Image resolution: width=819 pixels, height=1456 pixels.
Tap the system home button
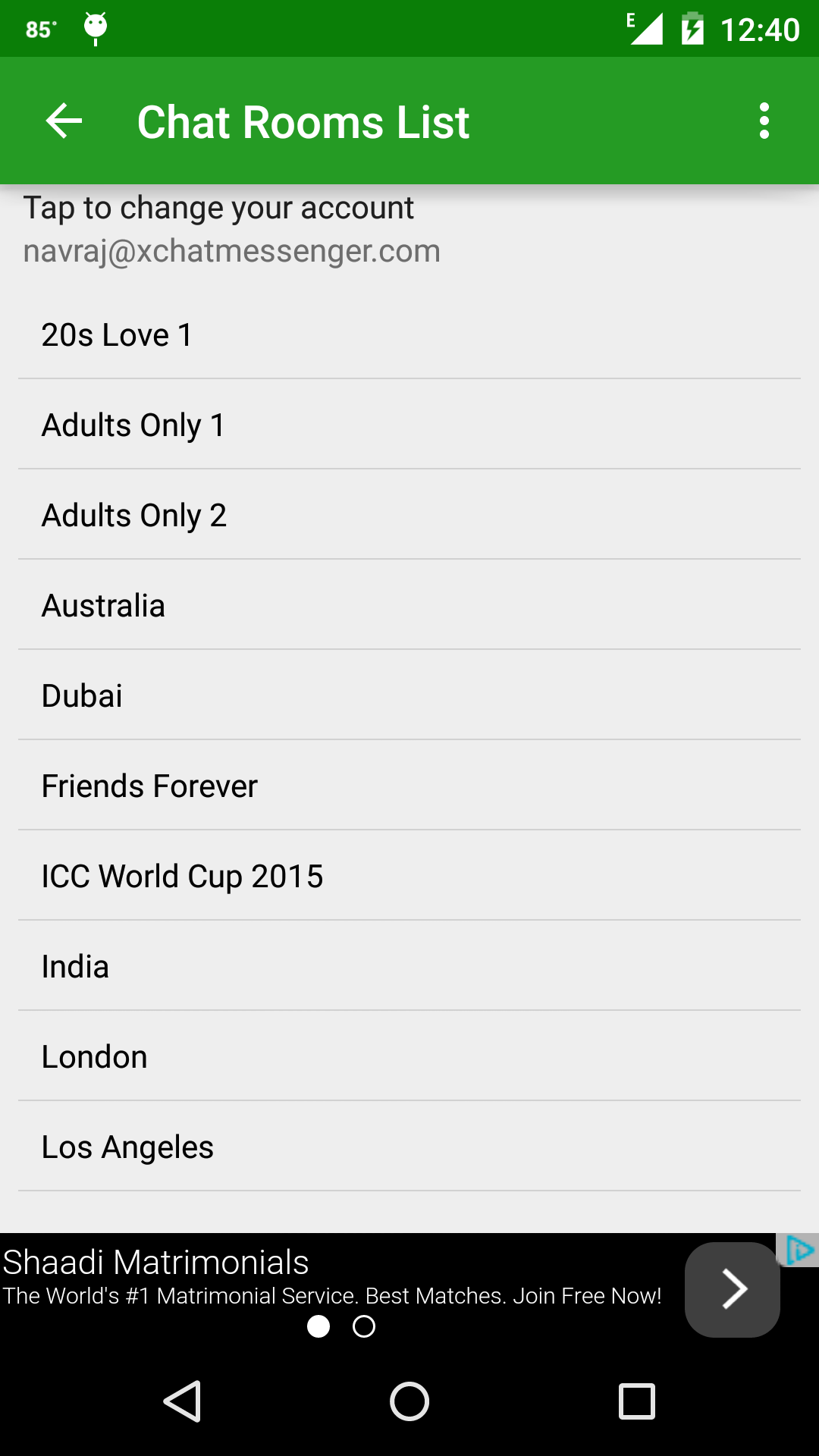pos(409,1401)
